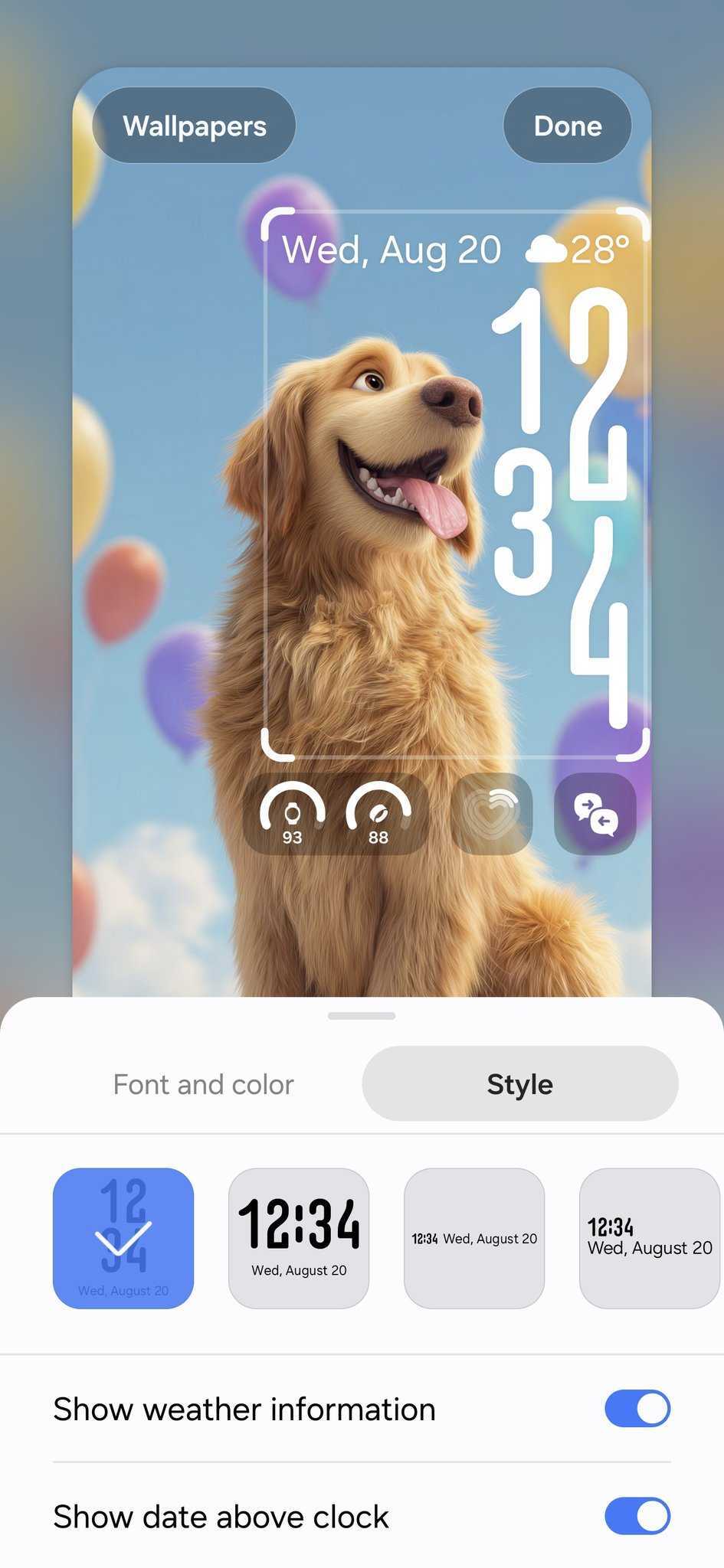Tap the chat bubbles shortcut widget
This screenshot has width=724, height=1568.
tap(595, 814)
